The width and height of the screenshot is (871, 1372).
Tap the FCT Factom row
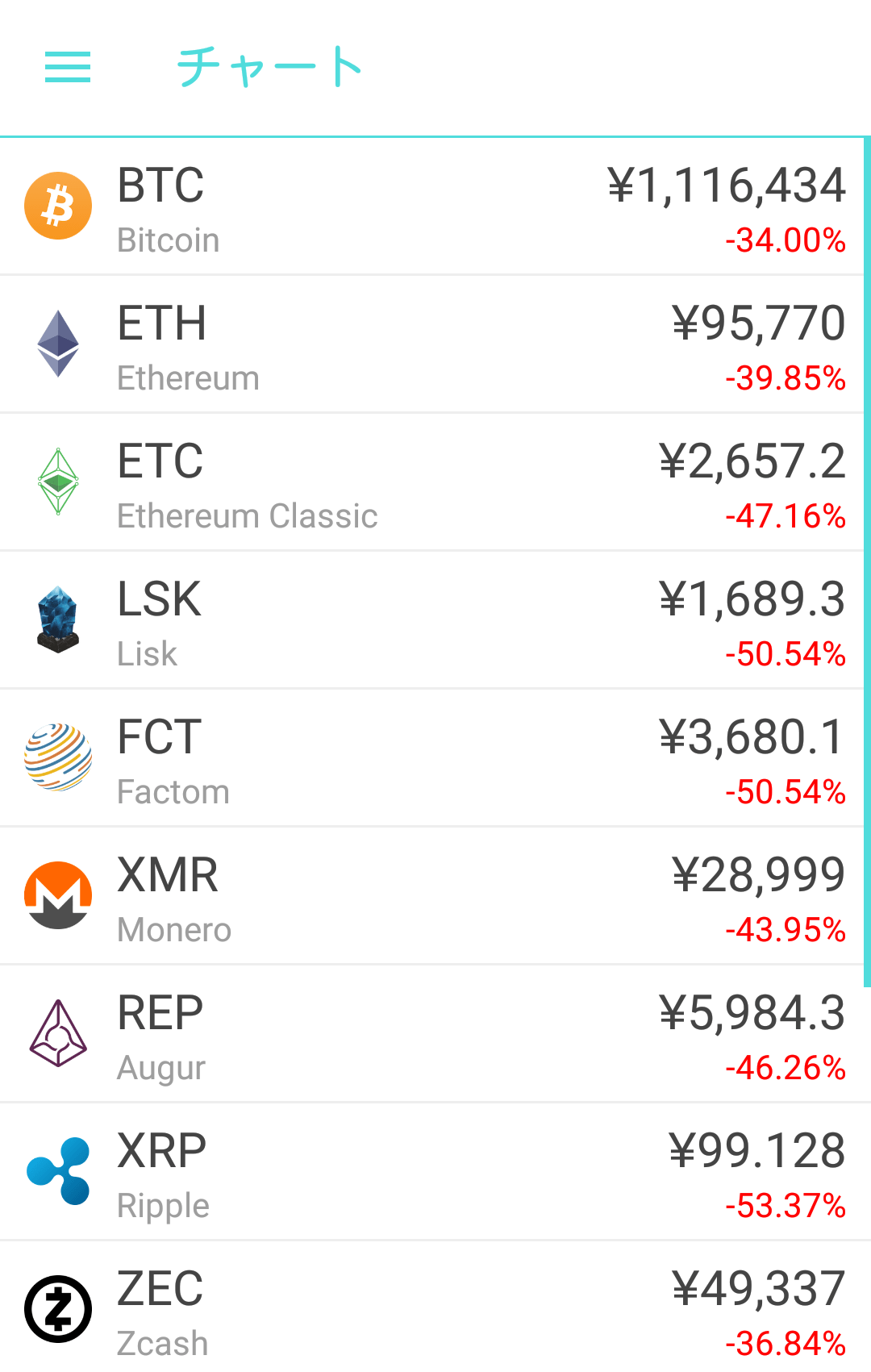pos(434,759)
